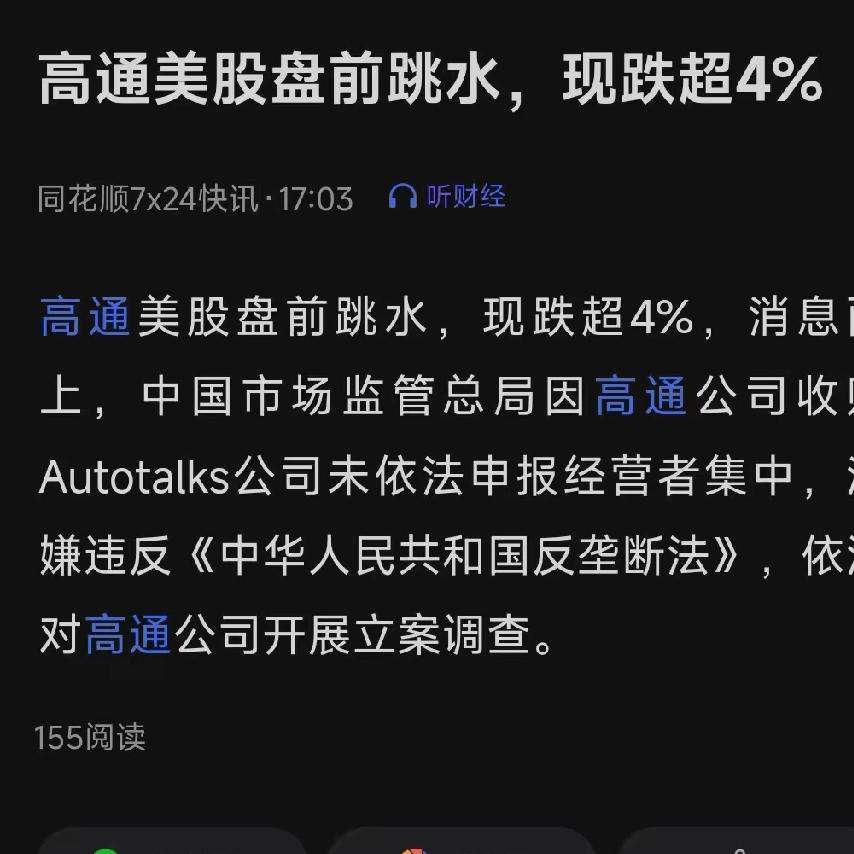Open the 高通 link after 对 in the last line

pyautogui.click(x=129, y=636)
